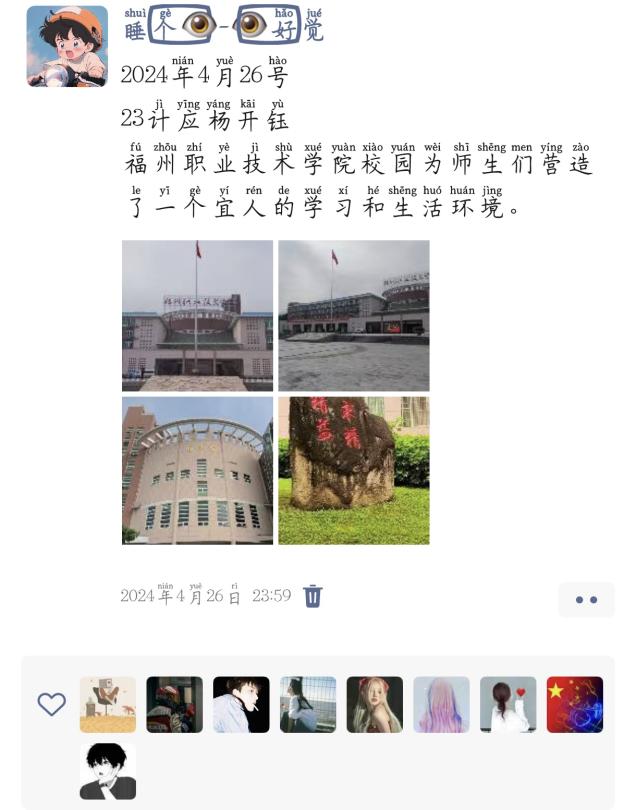Image resolution: width=636 pixels, height=810 pixels.
Task: Delete this post with the trash icon
Action: pos(313,596)
